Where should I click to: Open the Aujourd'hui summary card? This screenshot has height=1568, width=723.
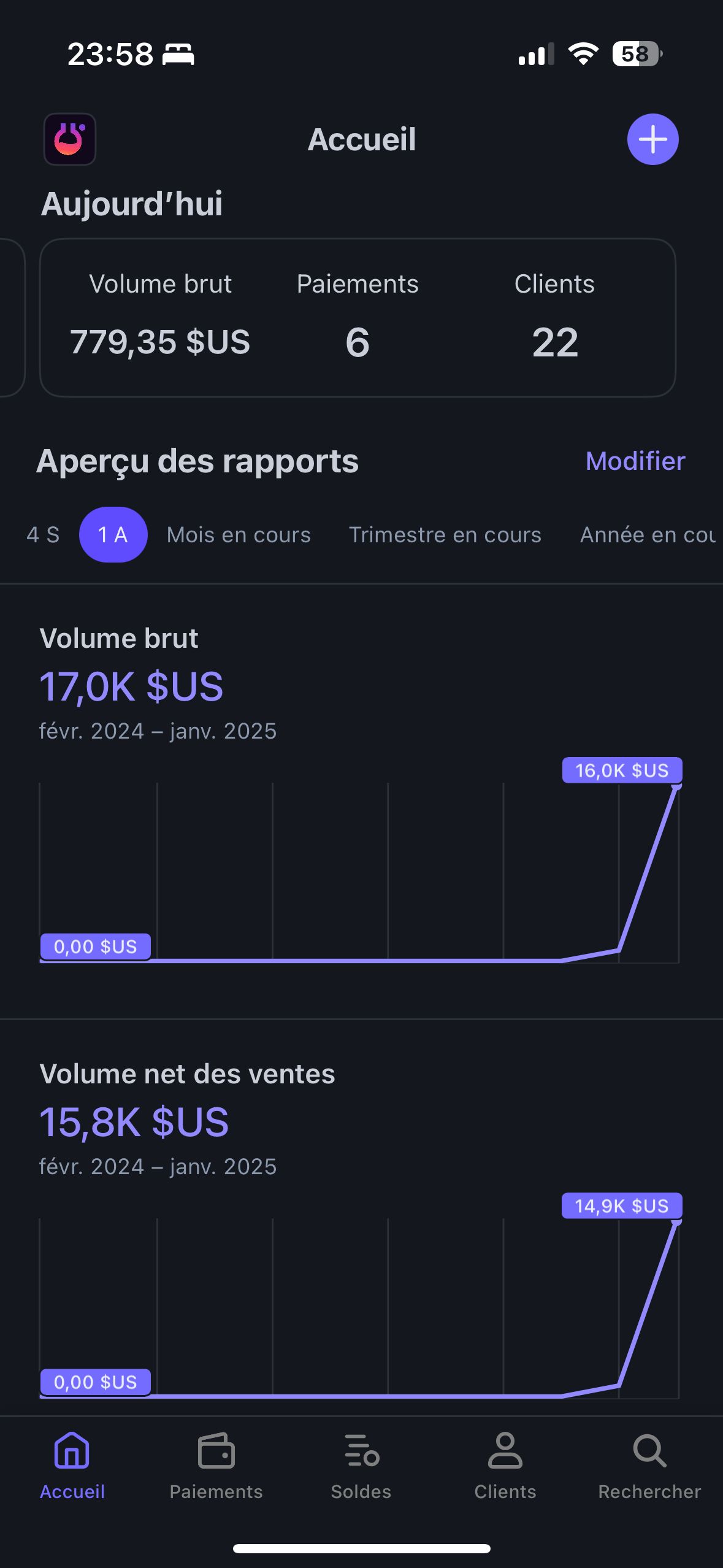point(358,318)
